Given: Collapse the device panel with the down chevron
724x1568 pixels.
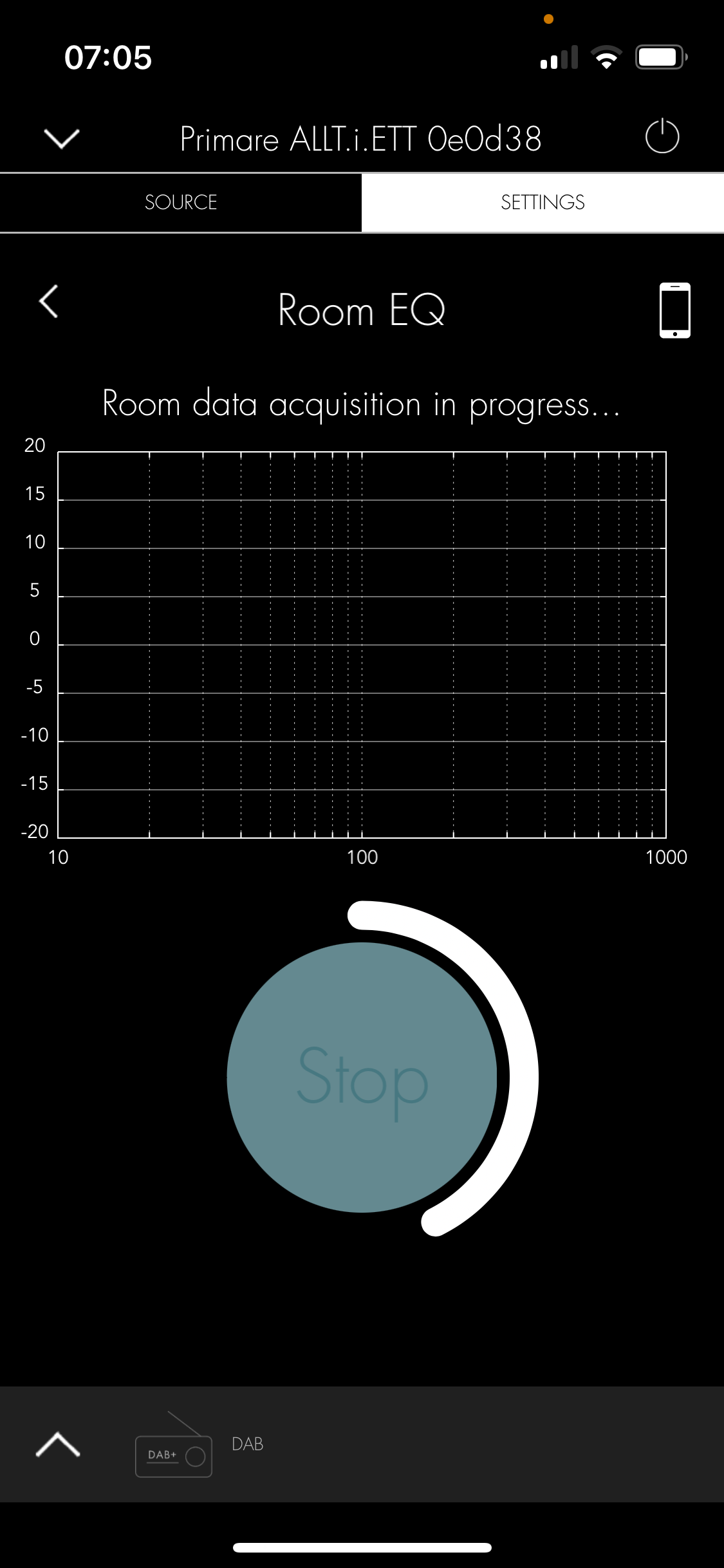Looking at the screenshot, I should (x=61, y=138).
